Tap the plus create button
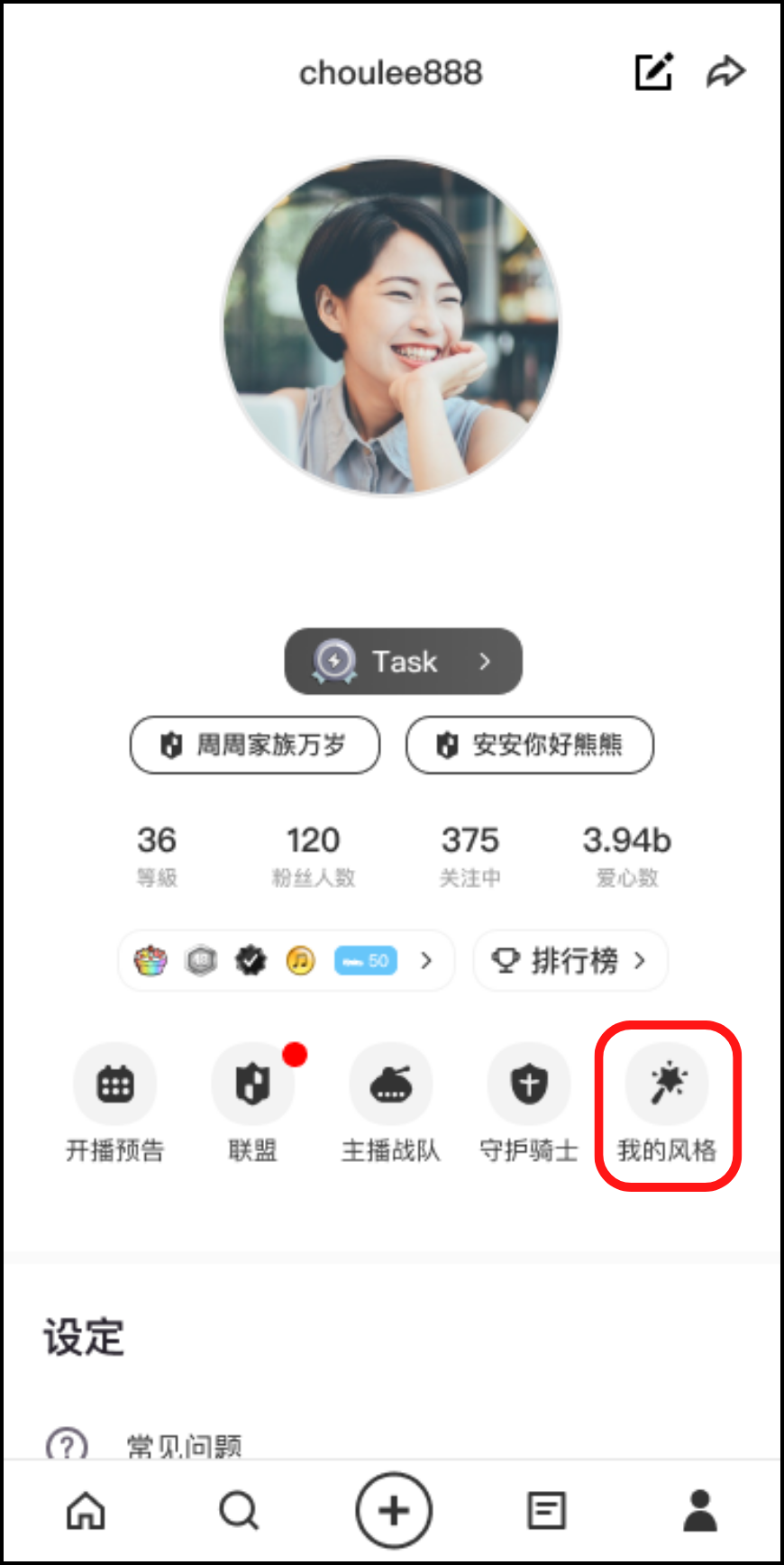Viewport: 784px width, 1565px height. pyautogui.click(x=393, y=1510)
